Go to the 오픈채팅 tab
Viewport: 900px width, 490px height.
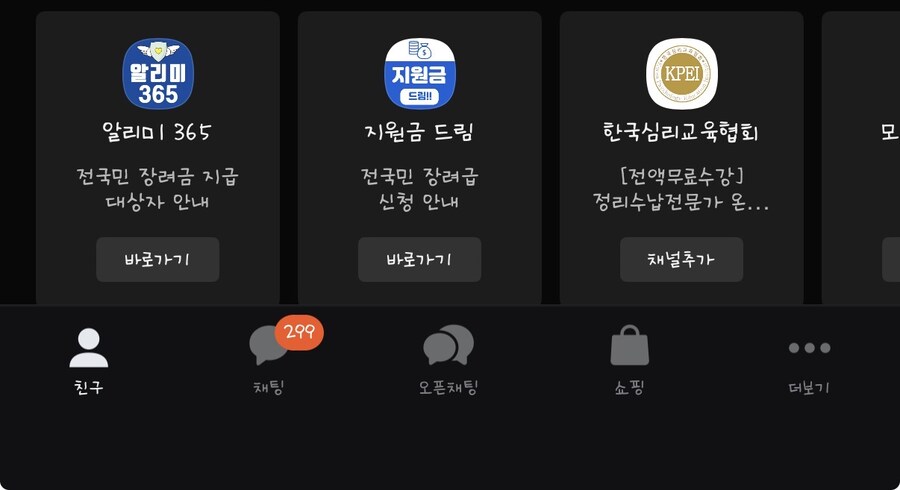click(x=448, y=360)
